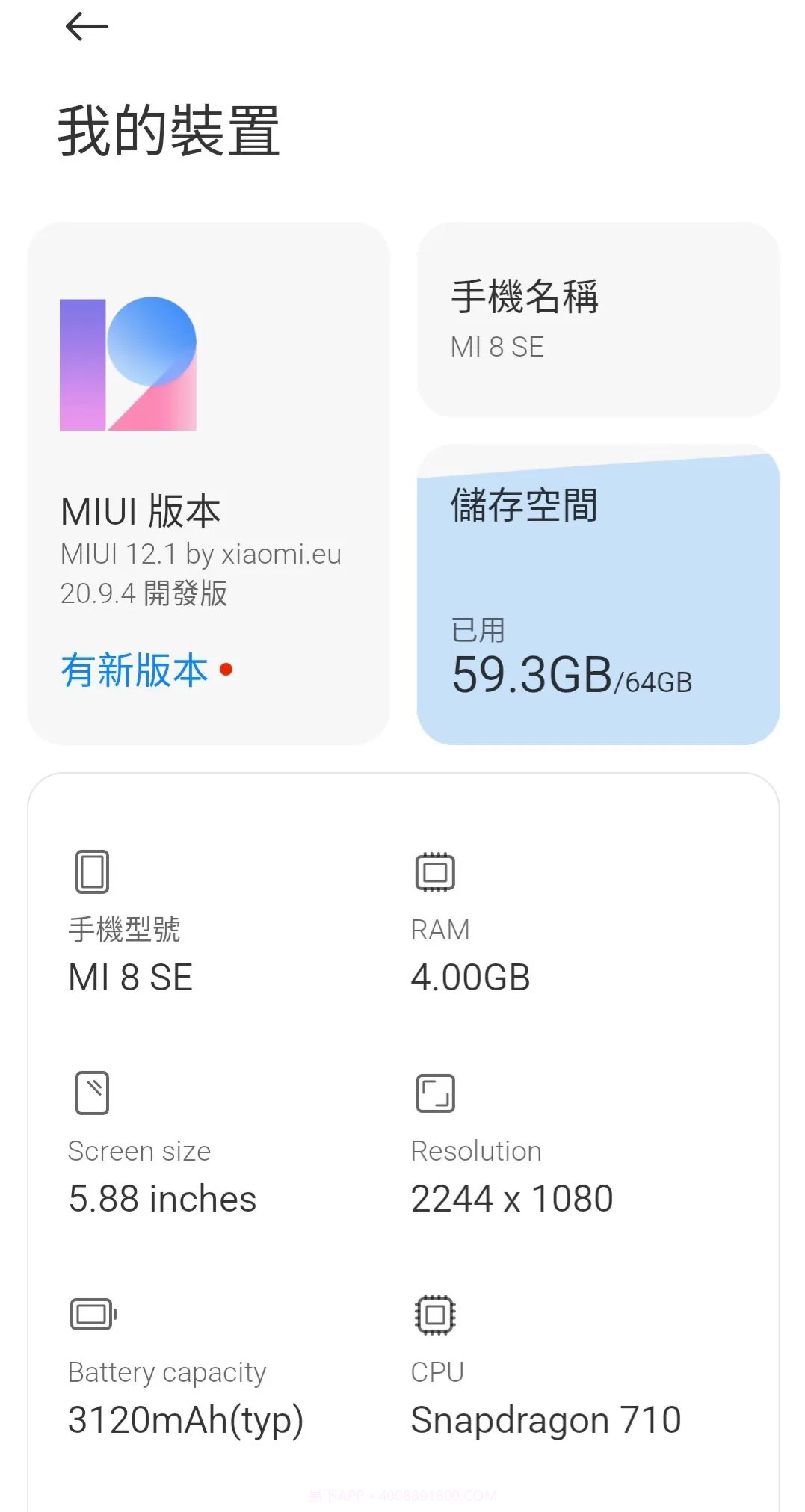Tap the 3120mAh(typ) battery capacity text
The width and height of the screenshot is (805, 1512).
pos(185,1419)
